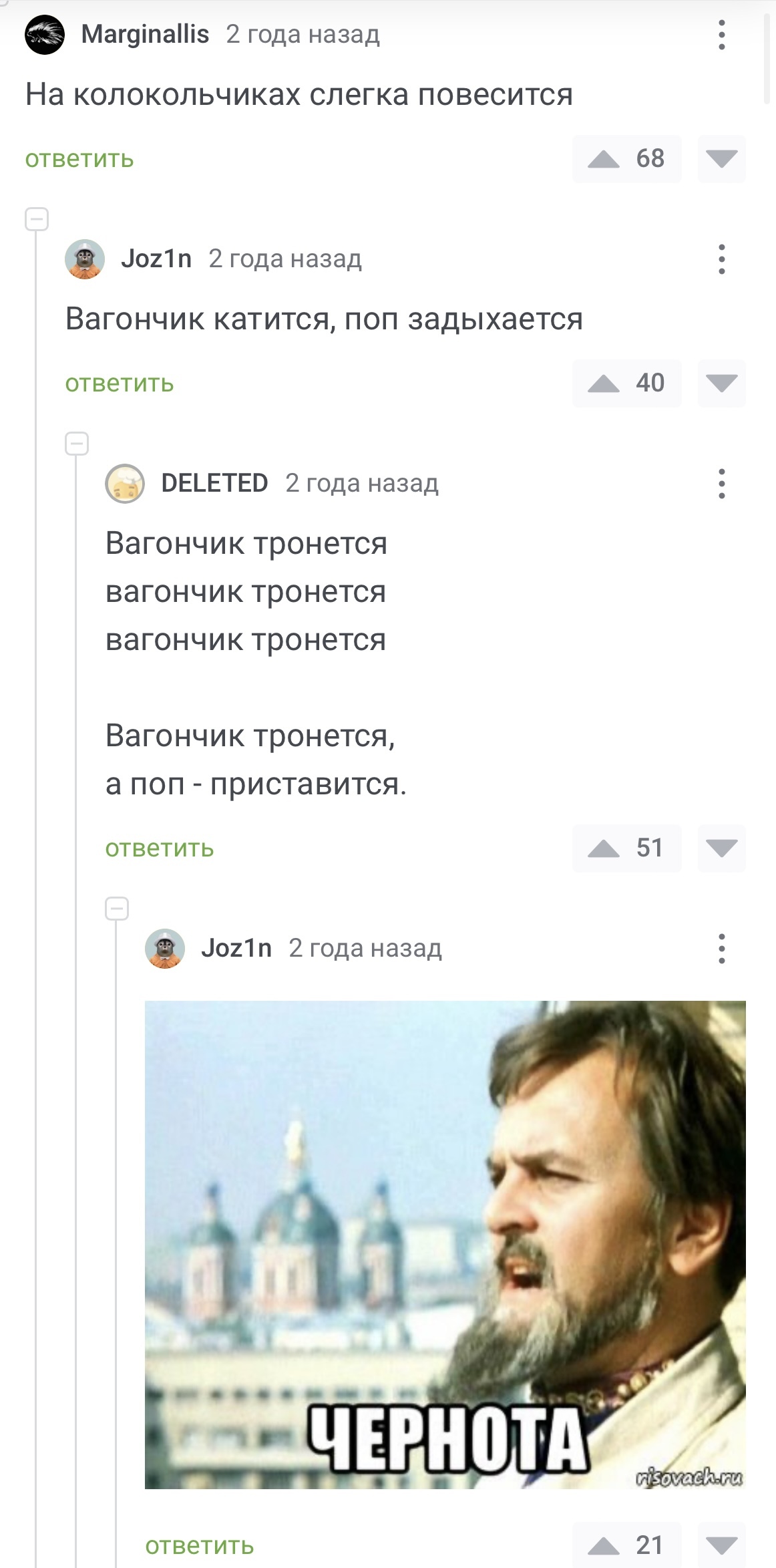776x1568 pixels.
Task: Reply to the Marginallis comment
Action: [x=79, y=159]
